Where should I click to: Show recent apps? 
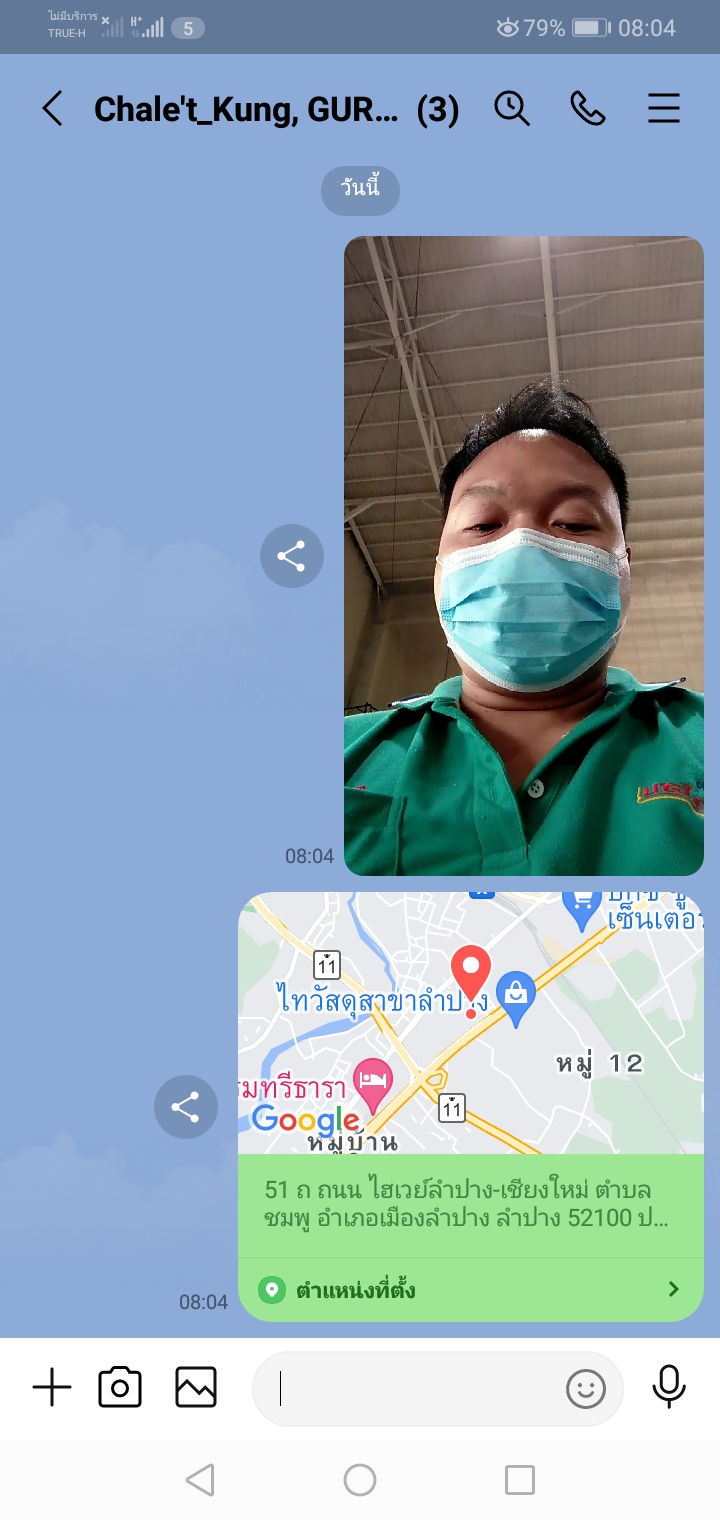[520, 1480]
